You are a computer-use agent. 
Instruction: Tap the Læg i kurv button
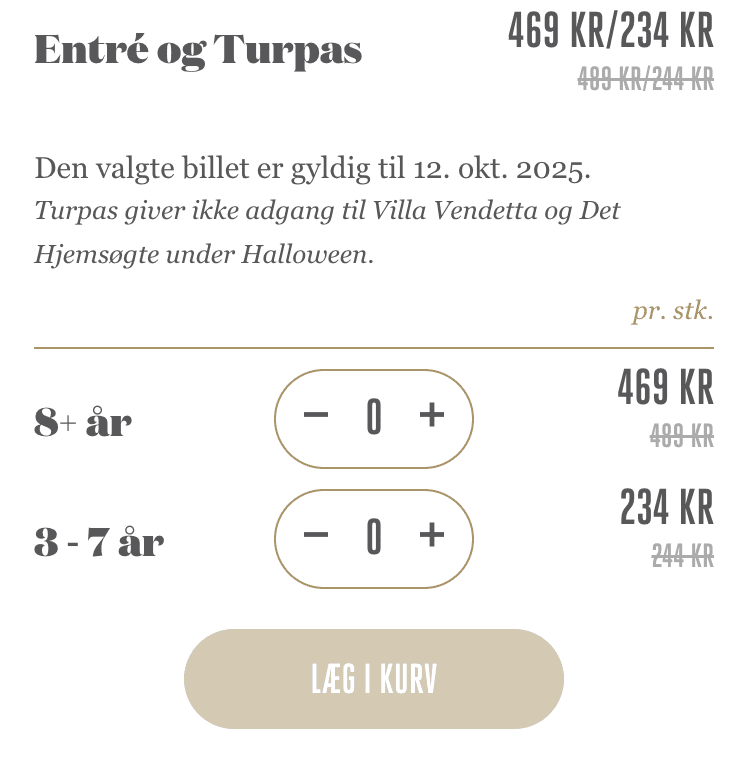[373, 679]
